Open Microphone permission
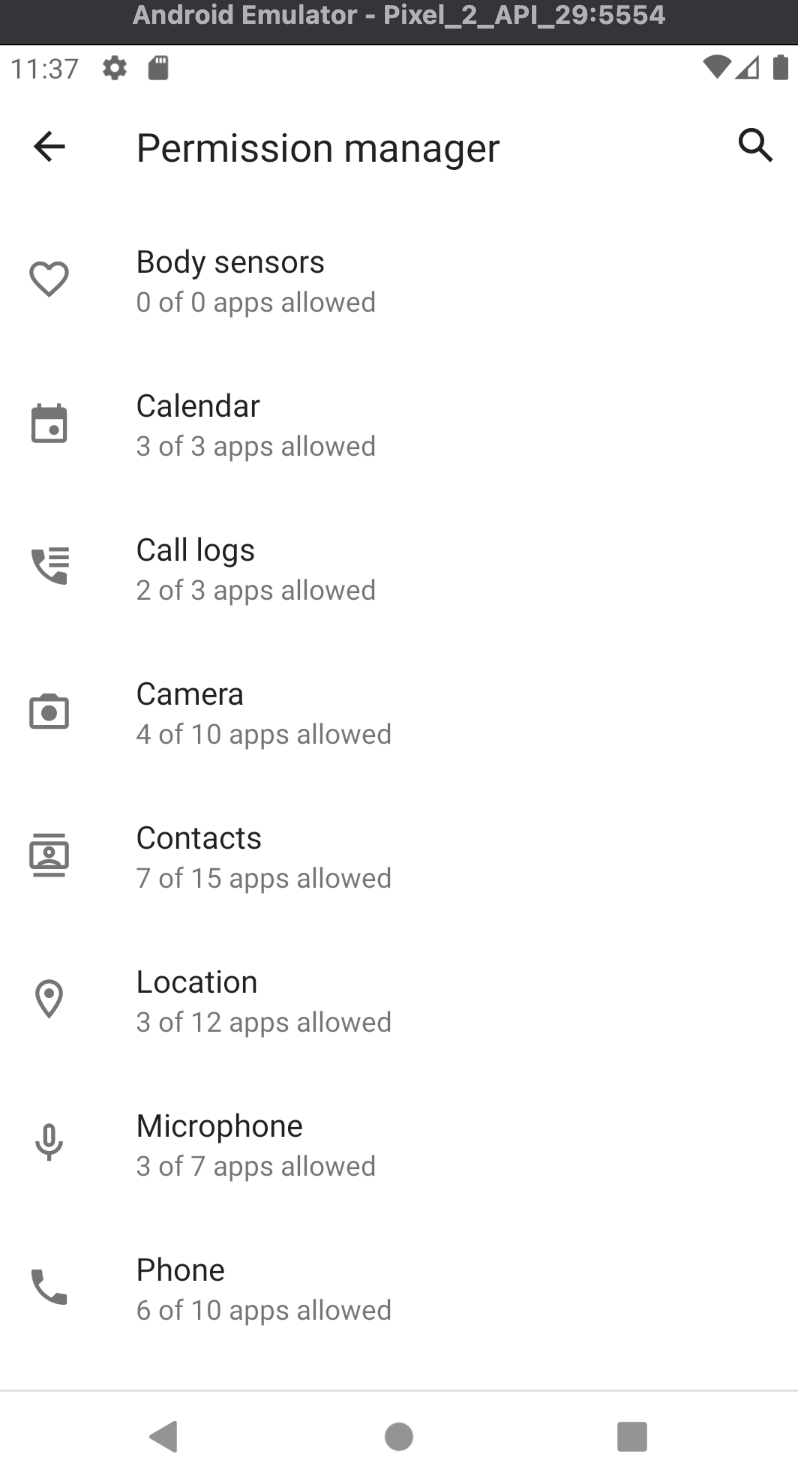Image resolution: width=798 pixels, height=1474 pixels. pos(399,1144)
